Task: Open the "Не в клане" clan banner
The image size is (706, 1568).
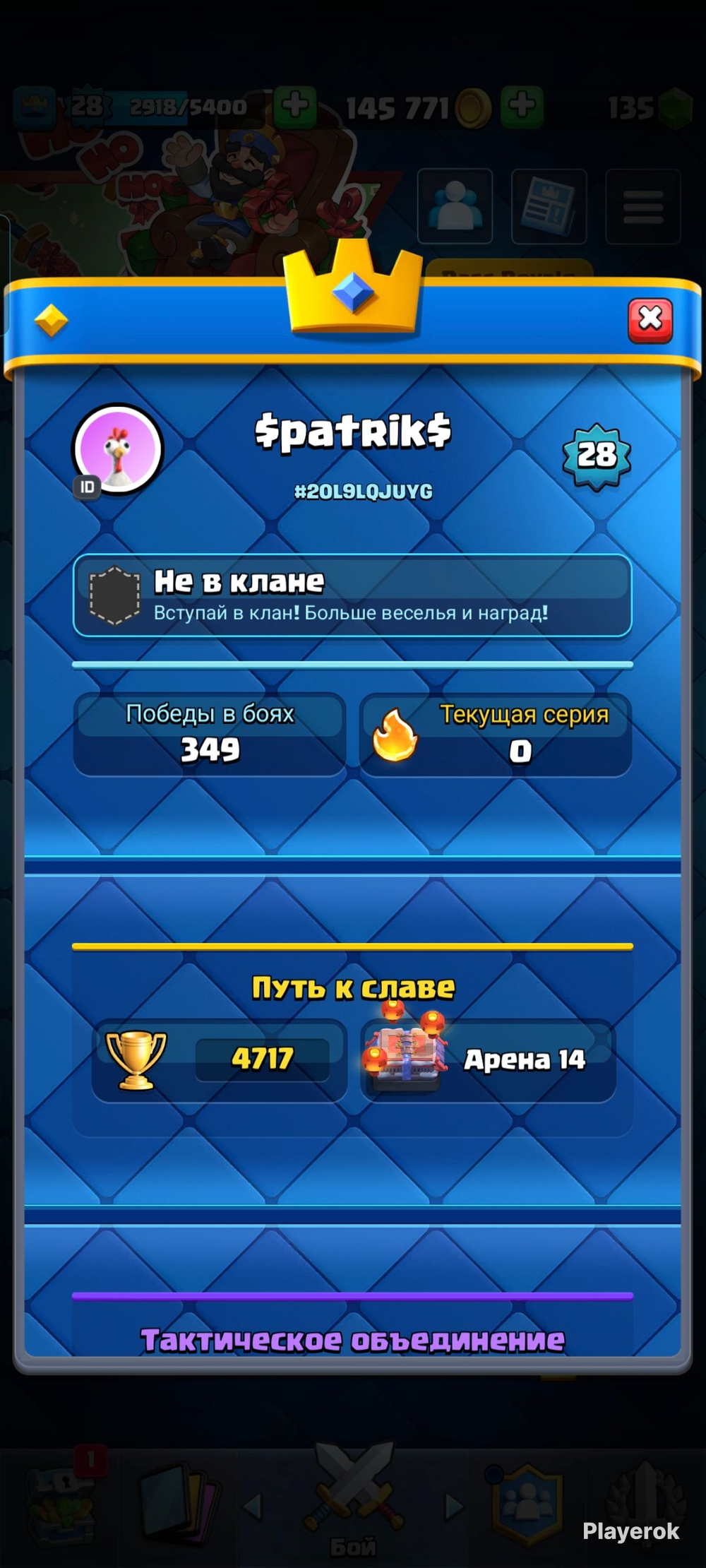Action: pyautogui.click(x=352, y=596)
